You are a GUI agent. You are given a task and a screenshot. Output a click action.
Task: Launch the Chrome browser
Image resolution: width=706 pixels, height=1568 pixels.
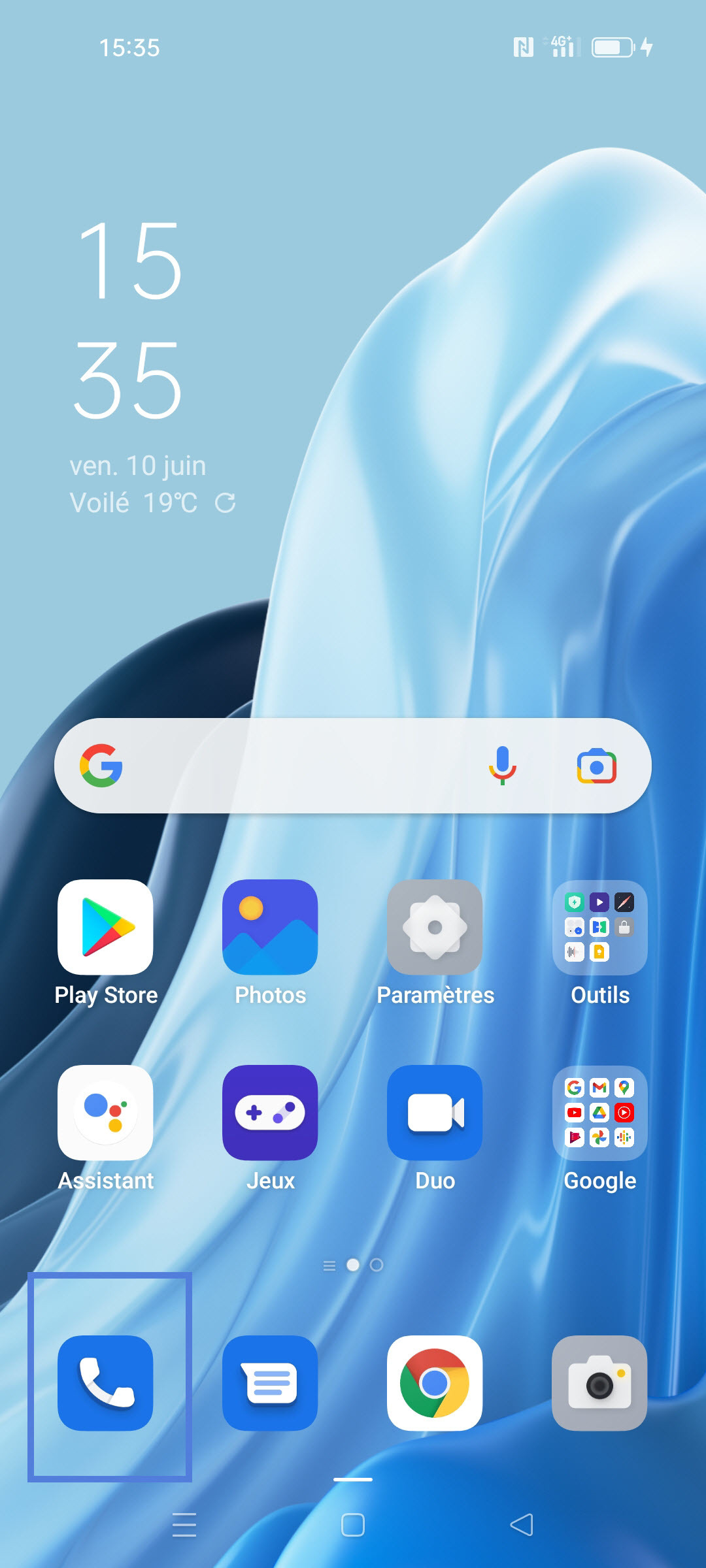[435, 1383]
